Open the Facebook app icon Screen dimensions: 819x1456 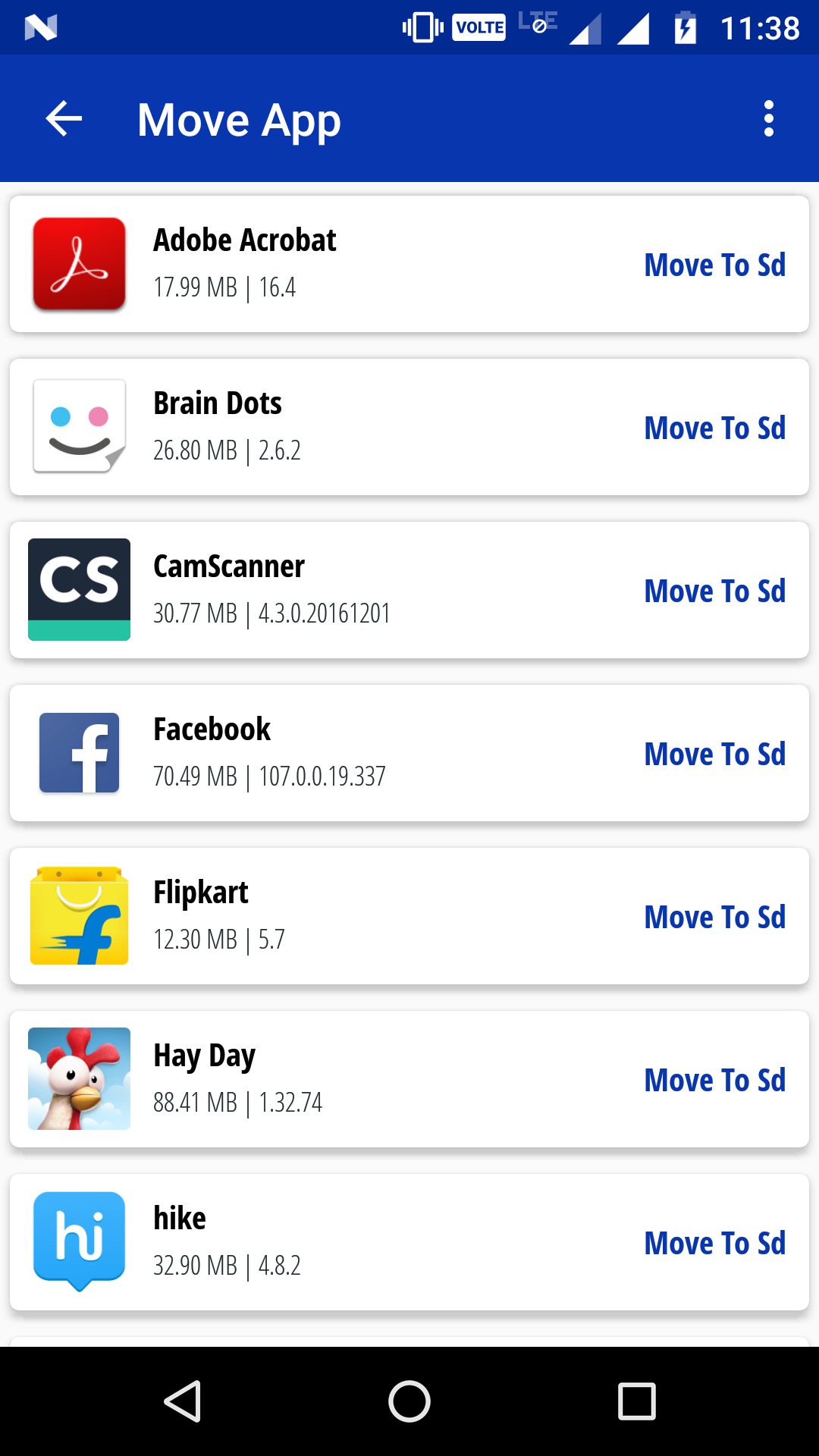[x=79, y=752]
